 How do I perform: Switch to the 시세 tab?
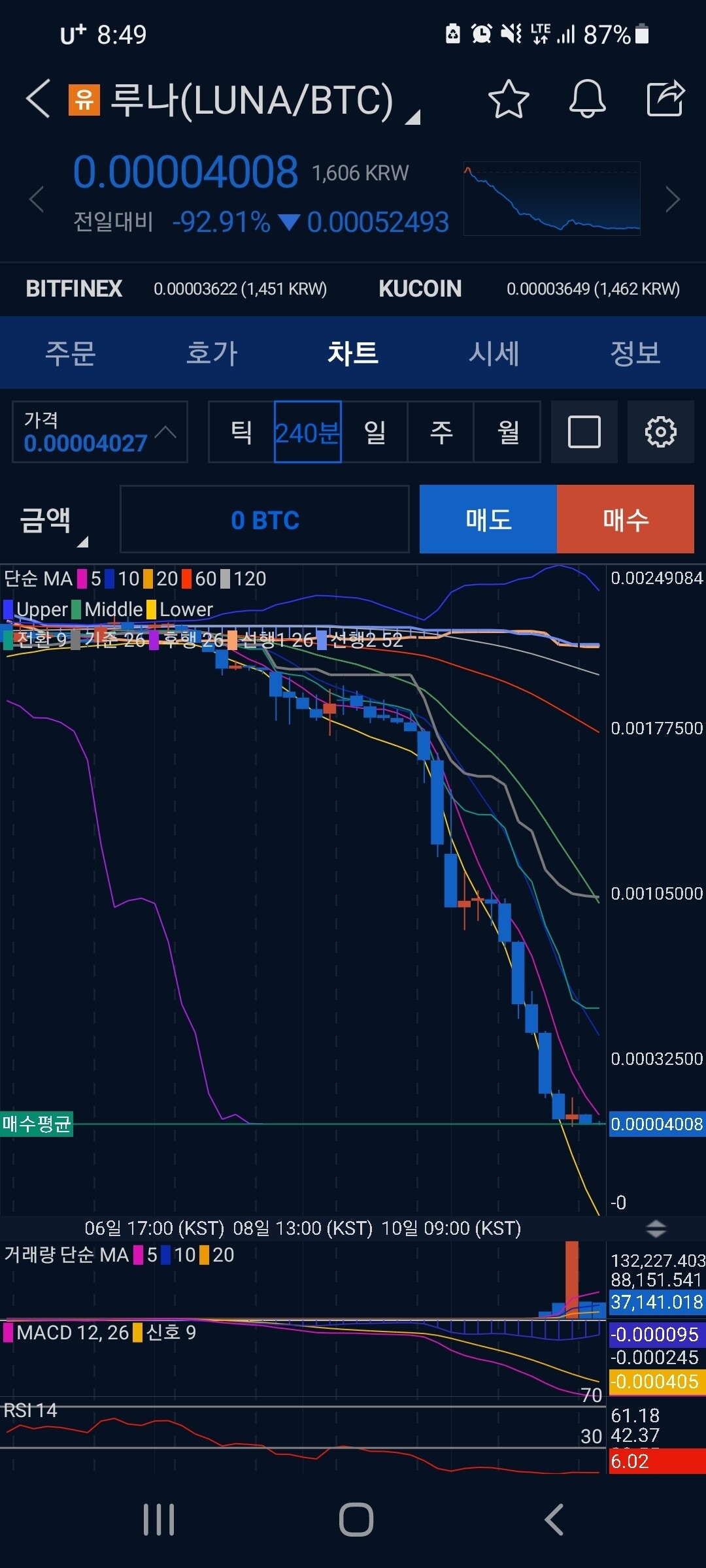pyautogui.click(x=494, y=353)
